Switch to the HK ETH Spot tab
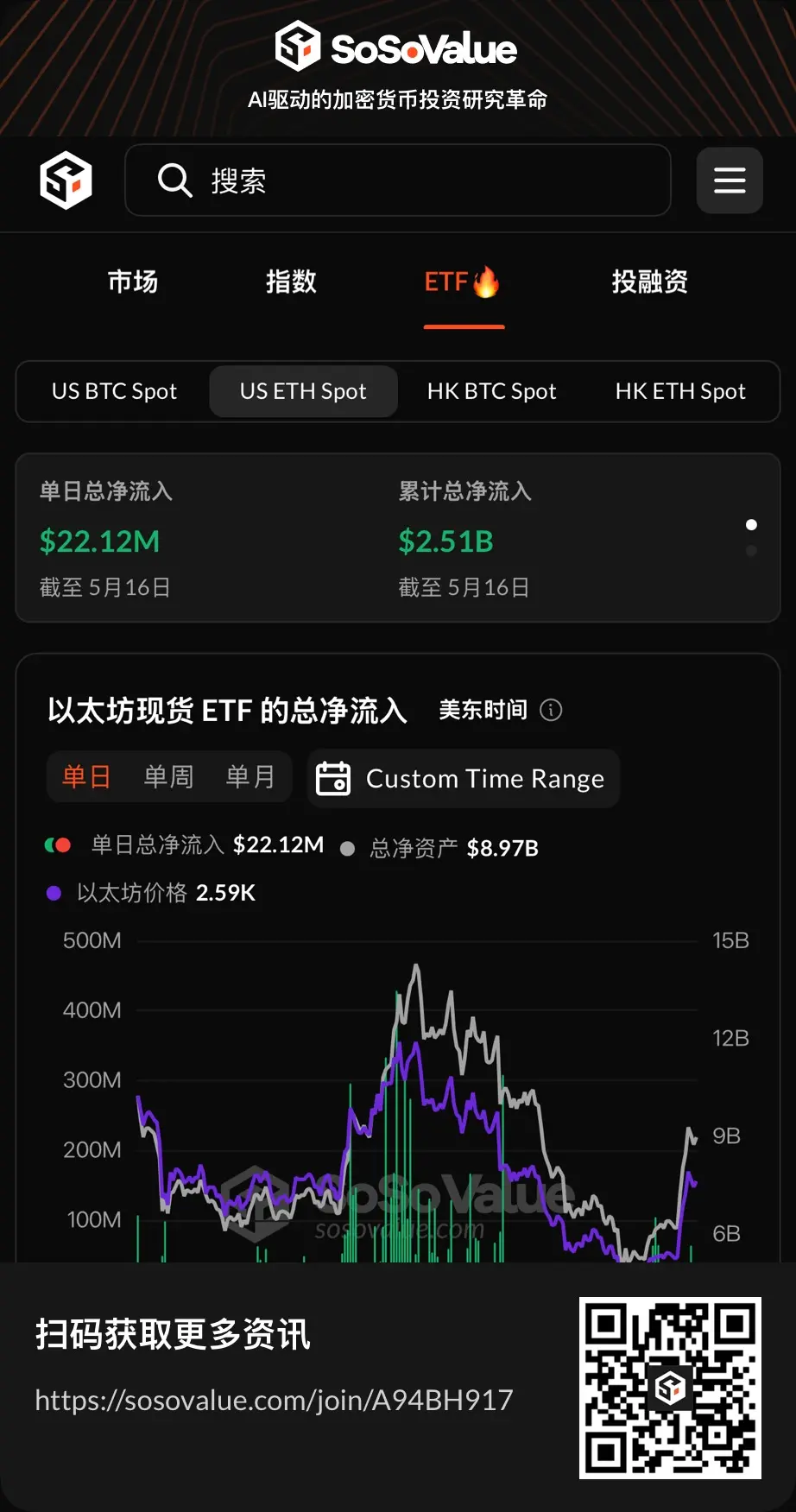 [x=679, y=391]
